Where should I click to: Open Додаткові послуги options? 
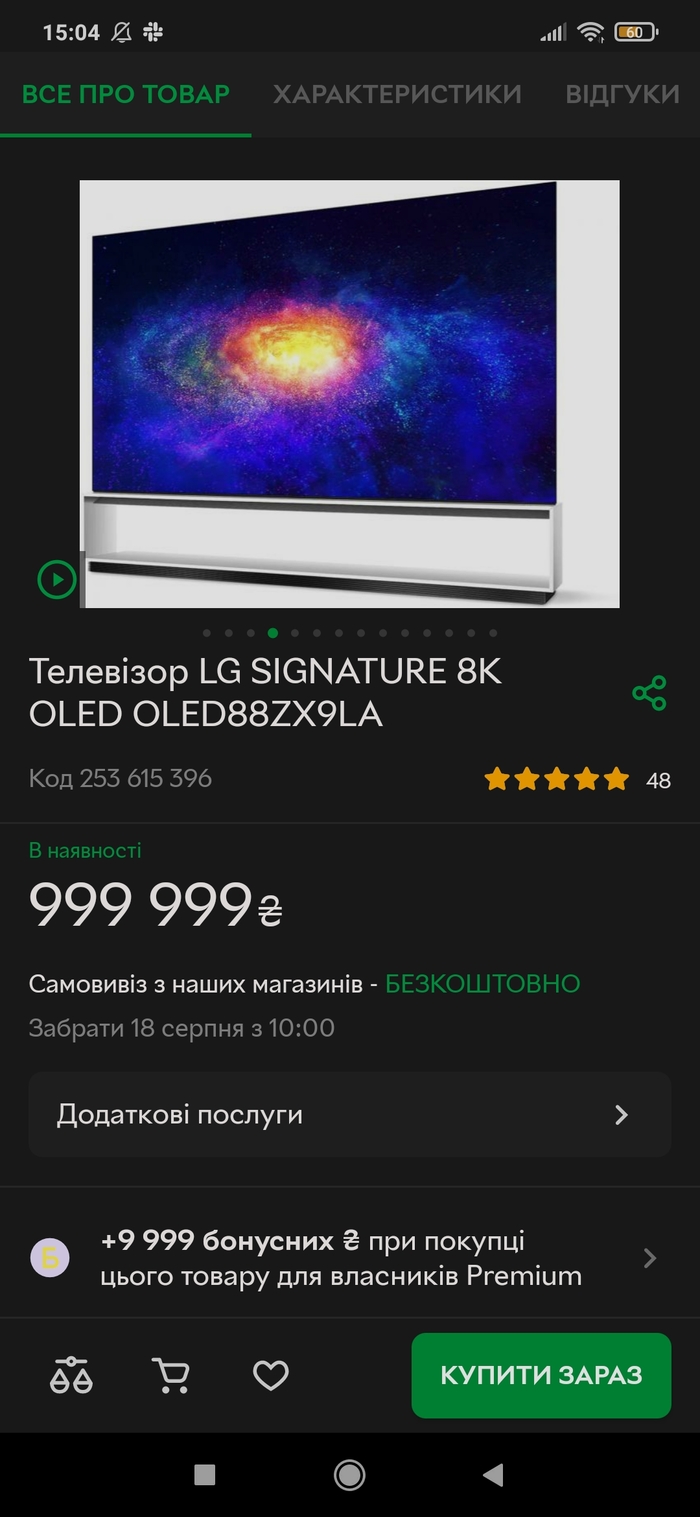pyautogui.click(x=349, y=1115)
